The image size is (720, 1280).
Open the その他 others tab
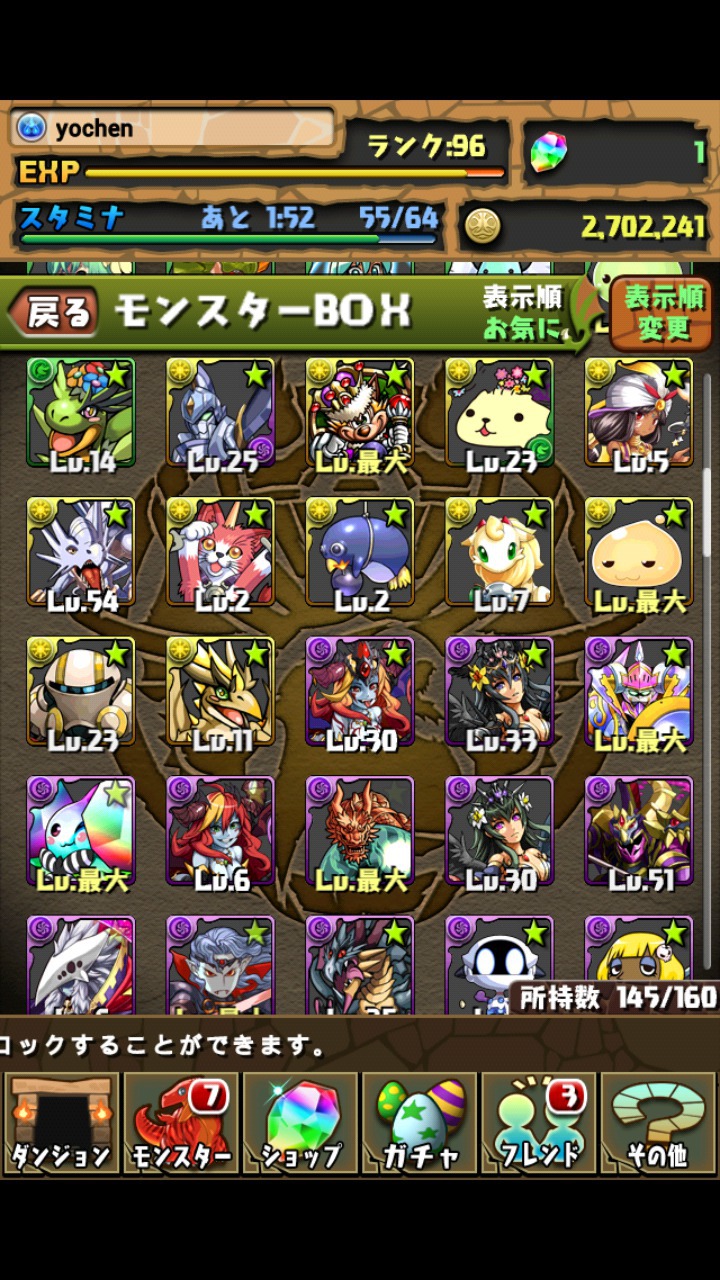658,1123
